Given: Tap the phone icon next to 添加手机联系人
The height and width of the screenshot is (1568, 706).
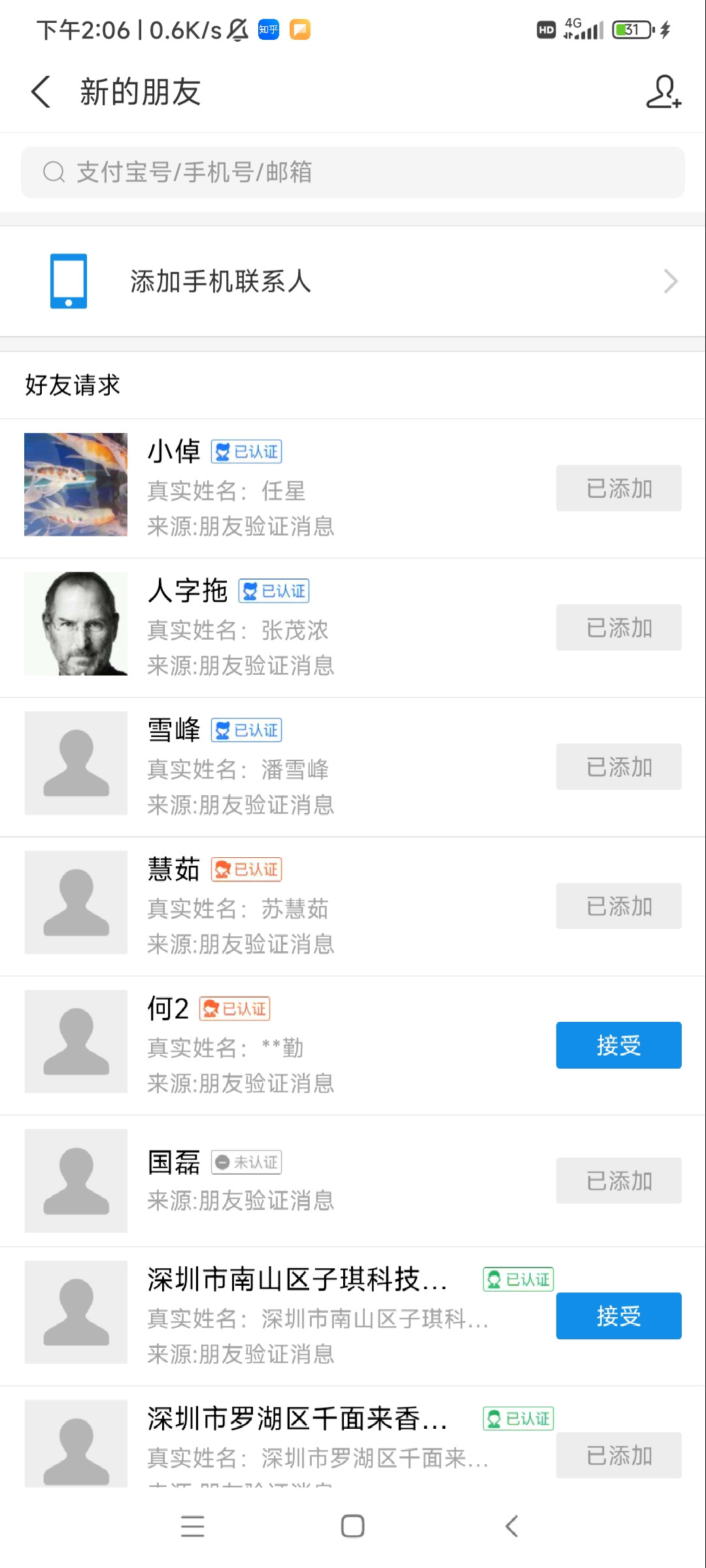Looking at the screenshot, I should pos(67,281).
